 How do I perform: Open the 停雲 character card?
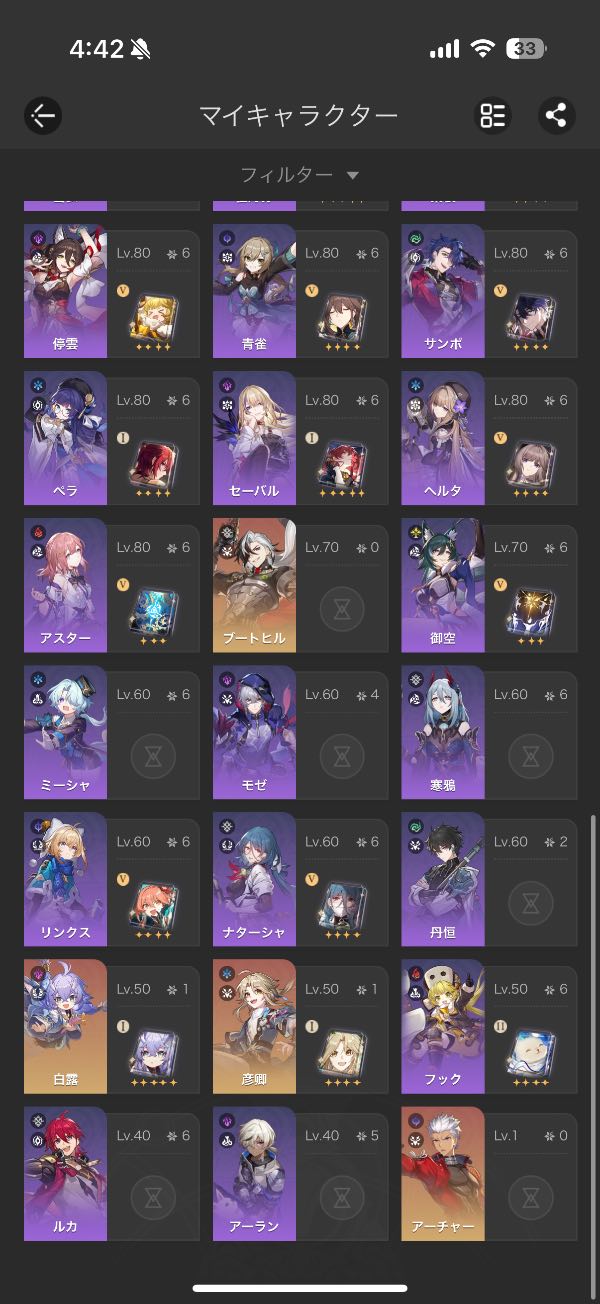(111, 291)
